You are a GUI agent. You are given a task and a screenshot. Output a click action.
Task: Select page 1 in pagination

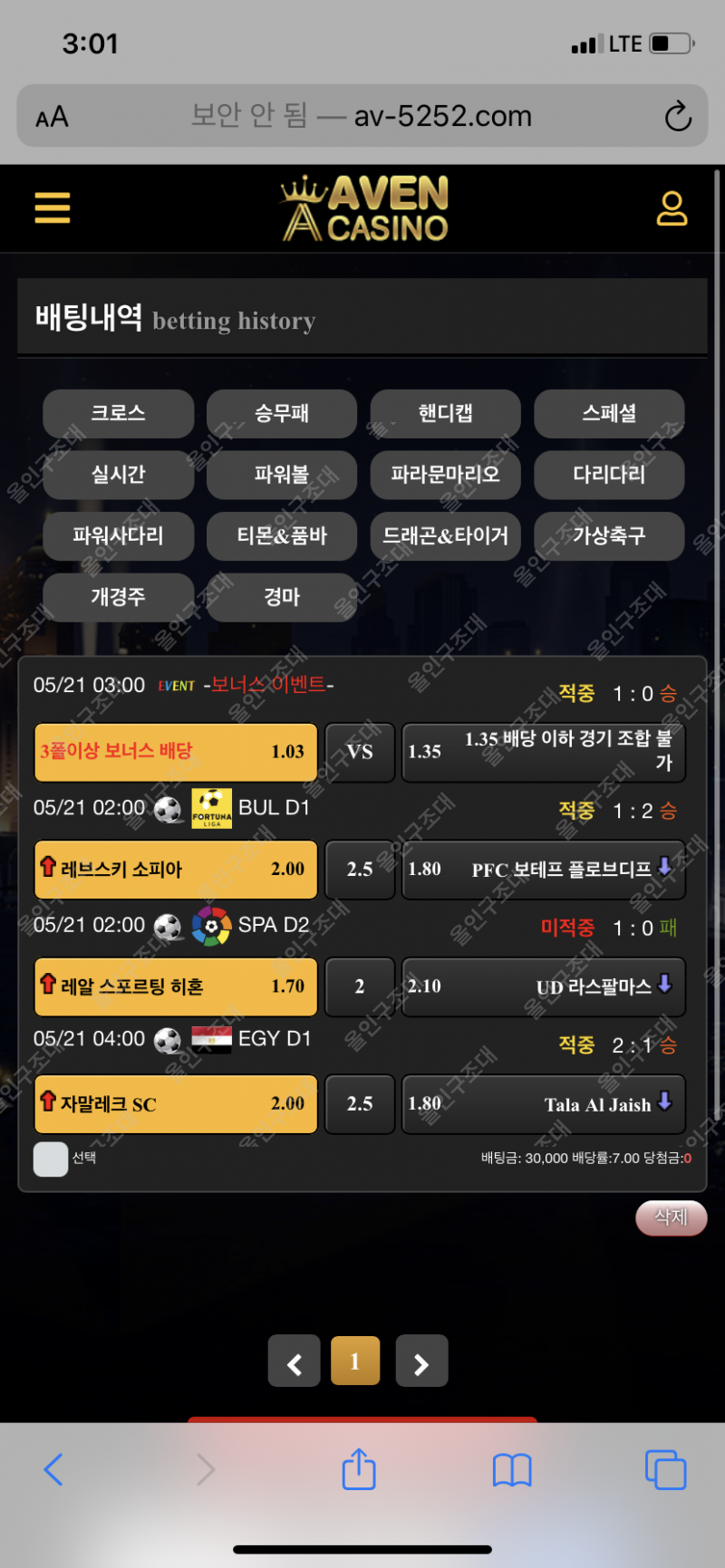(x=355, y=1361)
